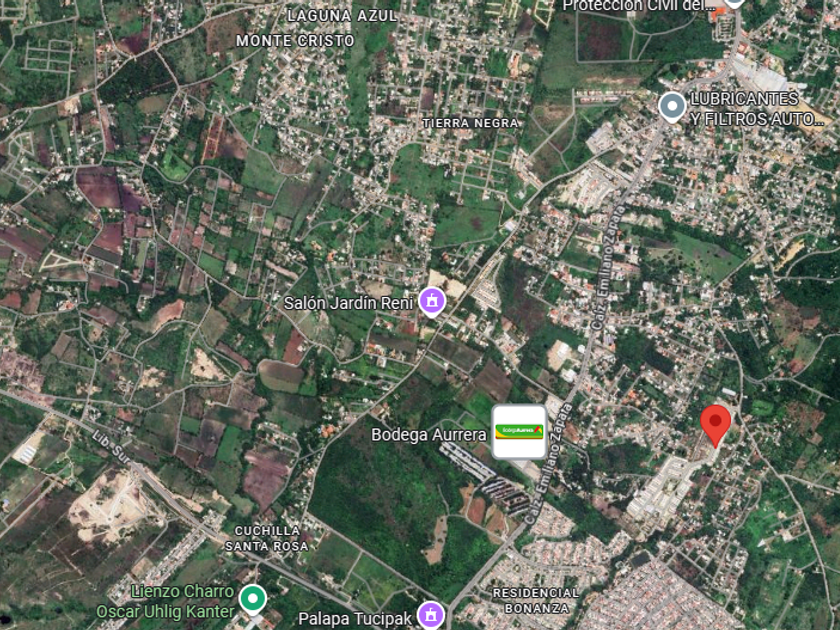Select the Bodega Aurrera store marker
The width and height of the screenshot is (840, 630).
click(519, 432)
